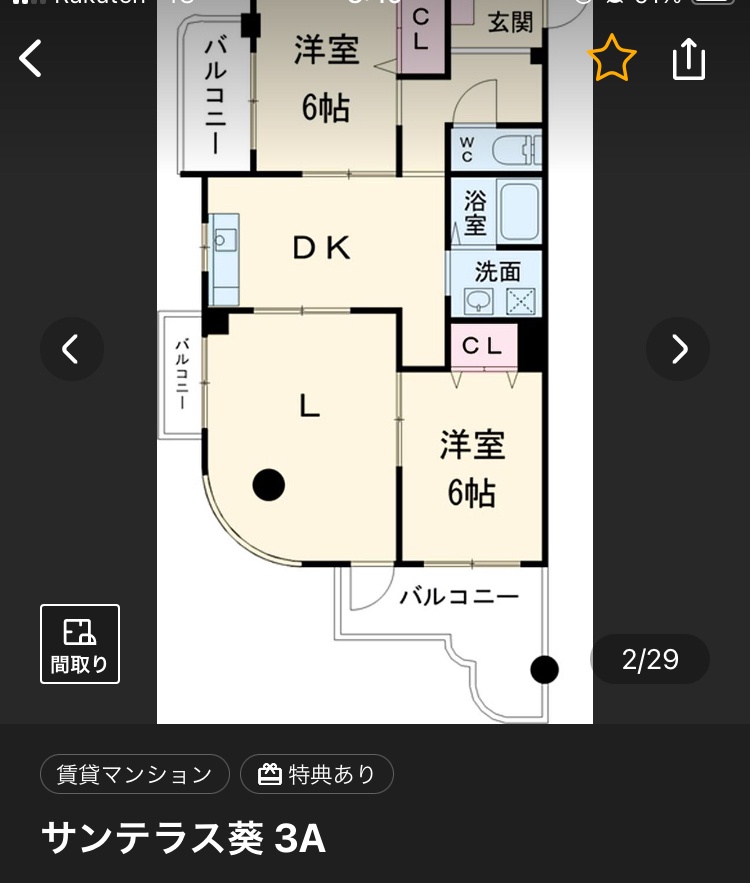The image size is (750, 883).
Task: Show the next photo
Action: coord(678,349)
